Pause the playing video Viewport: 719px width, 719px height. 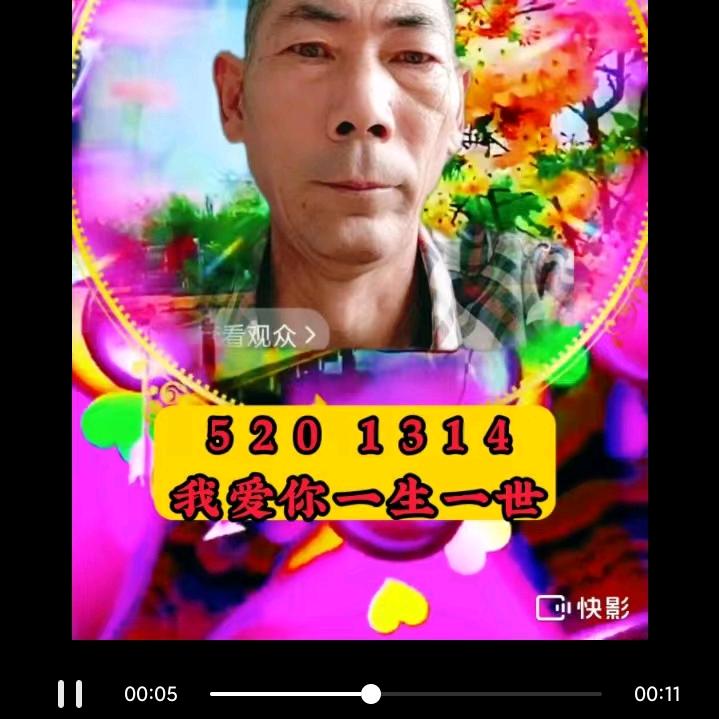pyautogui.click(x=70, y=693)
